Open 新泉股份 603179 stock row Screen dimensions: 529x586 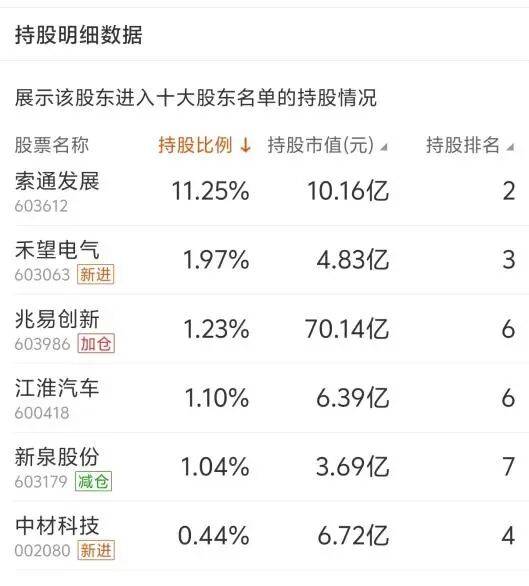tap(264, 467)
